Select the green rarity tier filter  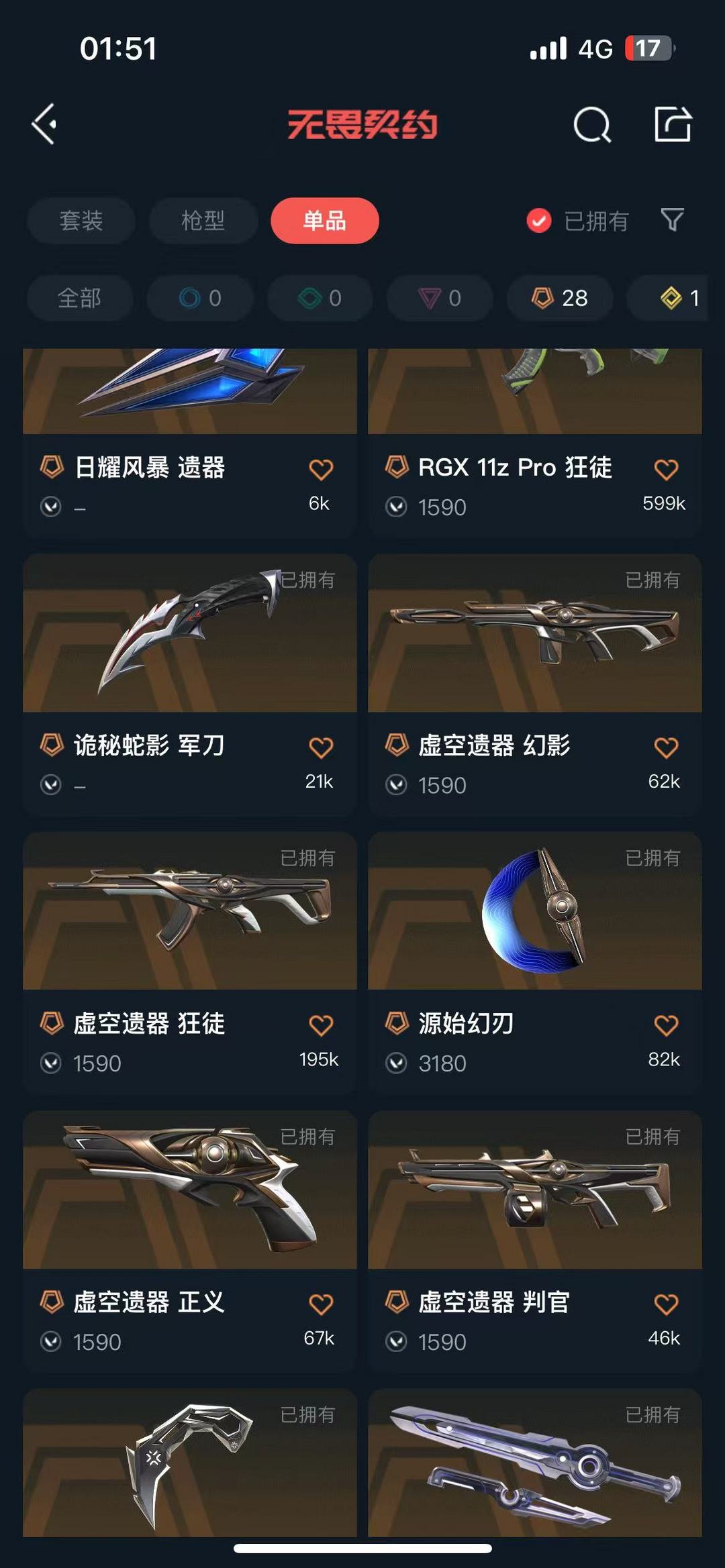tap(320, 298)
